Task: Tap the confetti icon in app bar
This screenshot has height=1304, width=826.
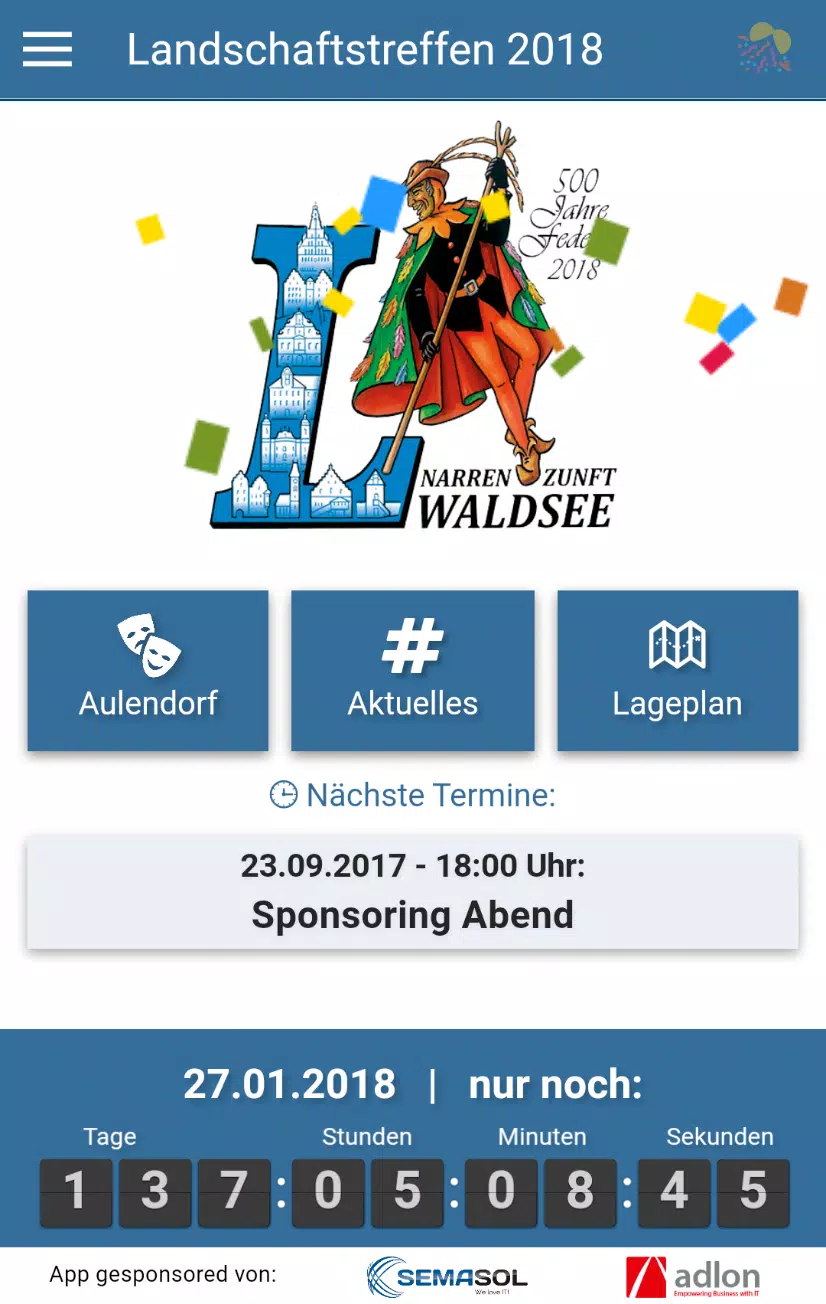Action: click(765, 48)
